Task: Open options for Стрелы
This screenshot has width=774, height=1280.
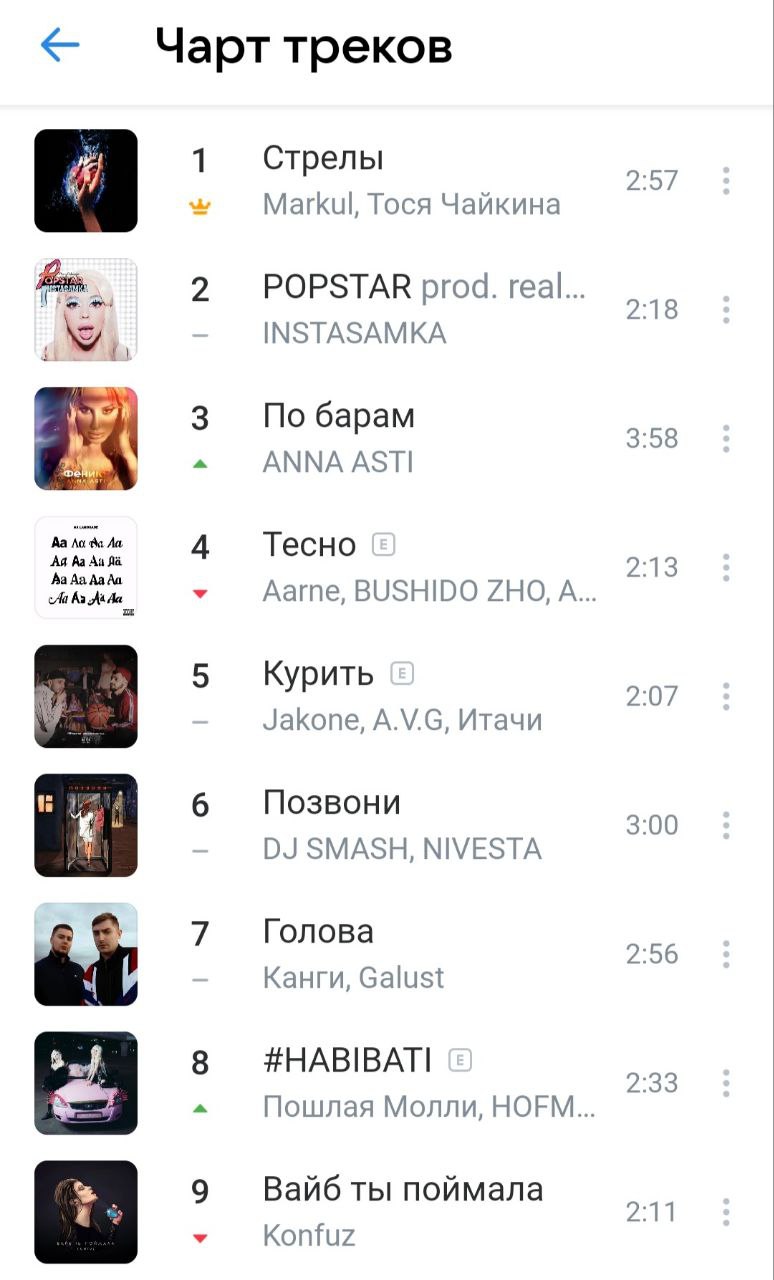Action: coord(726,181)
